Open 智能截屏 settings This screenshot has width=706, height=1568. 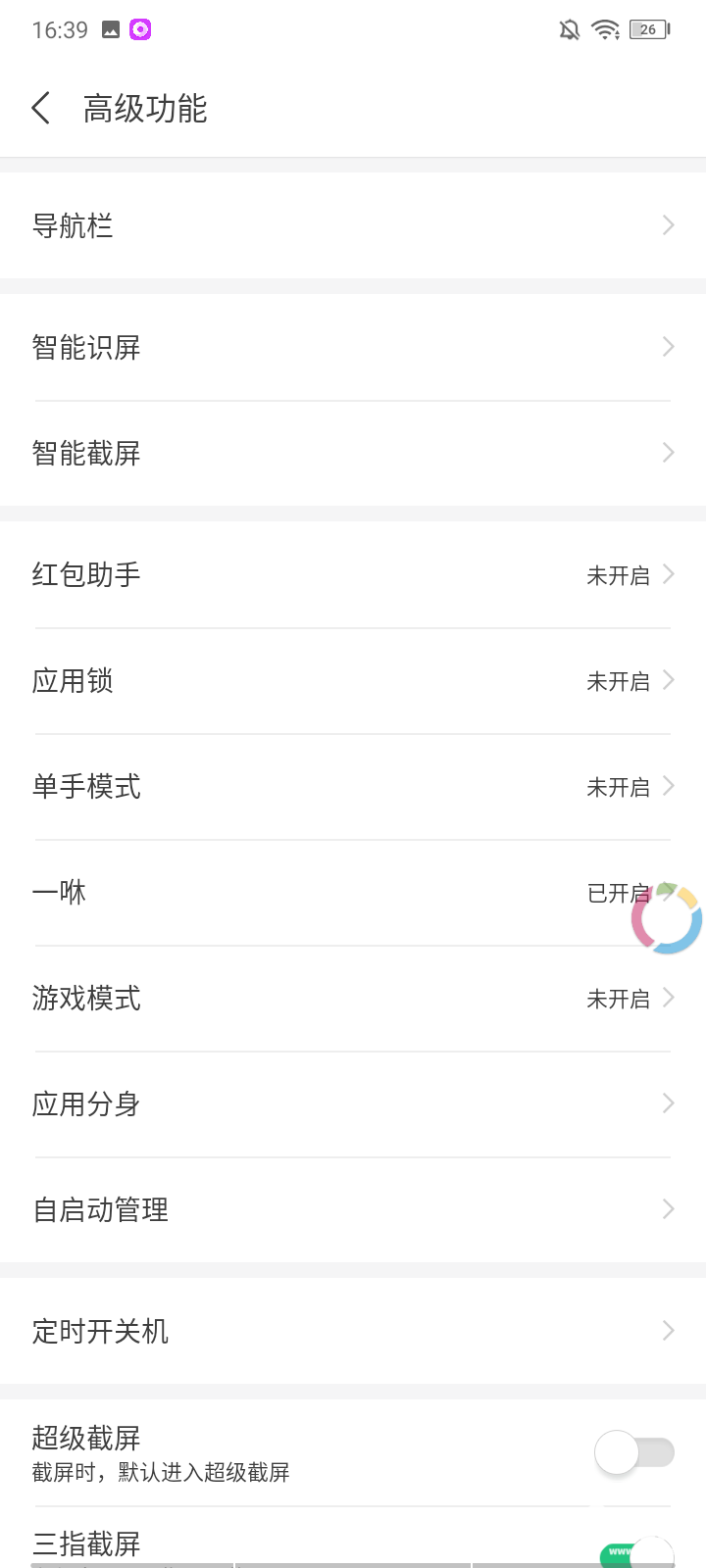pos(353,453)
